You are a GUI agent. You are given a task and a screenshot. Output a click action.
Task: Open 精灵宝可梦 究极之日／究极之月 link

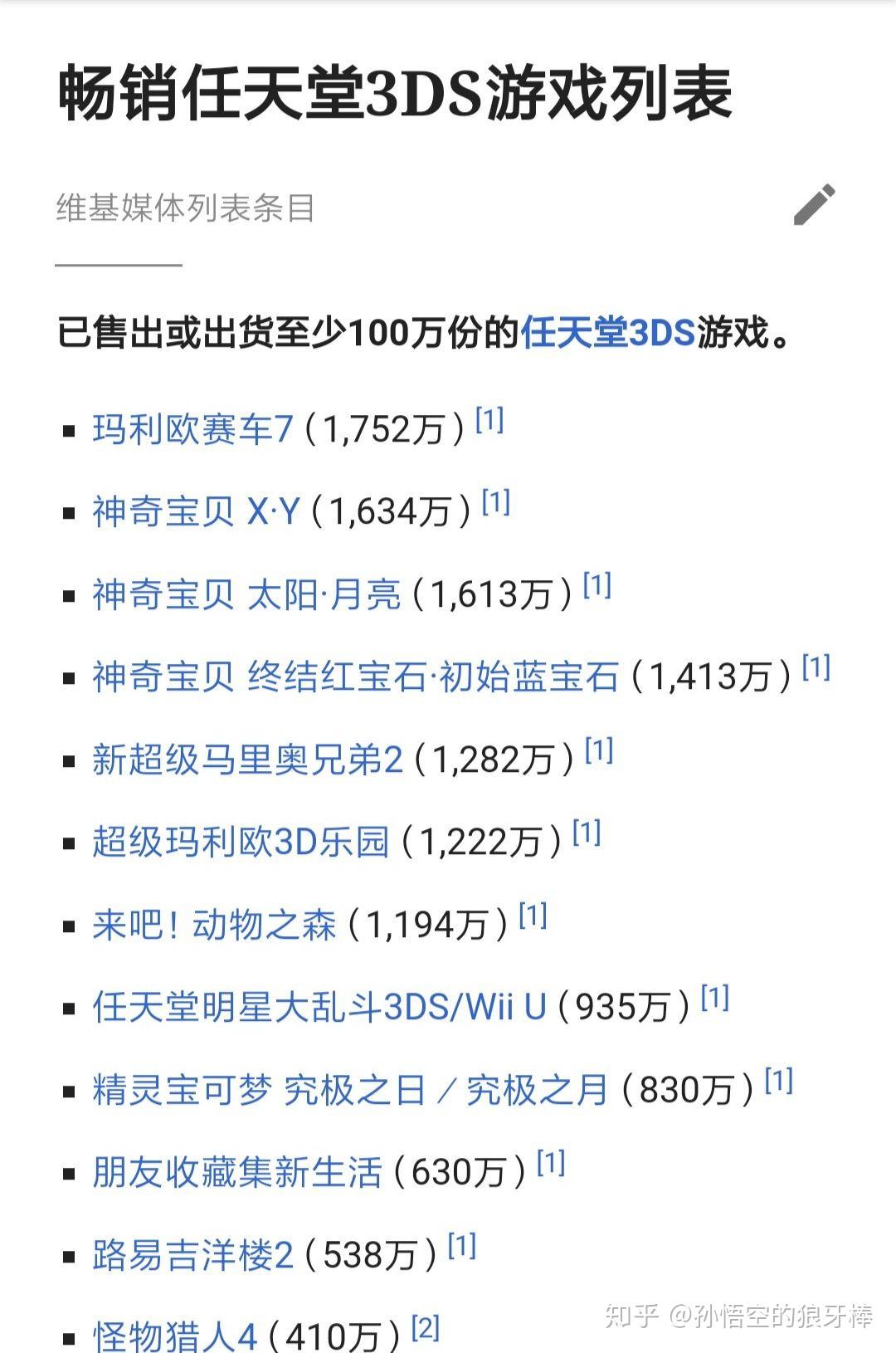click(350, 1089)
